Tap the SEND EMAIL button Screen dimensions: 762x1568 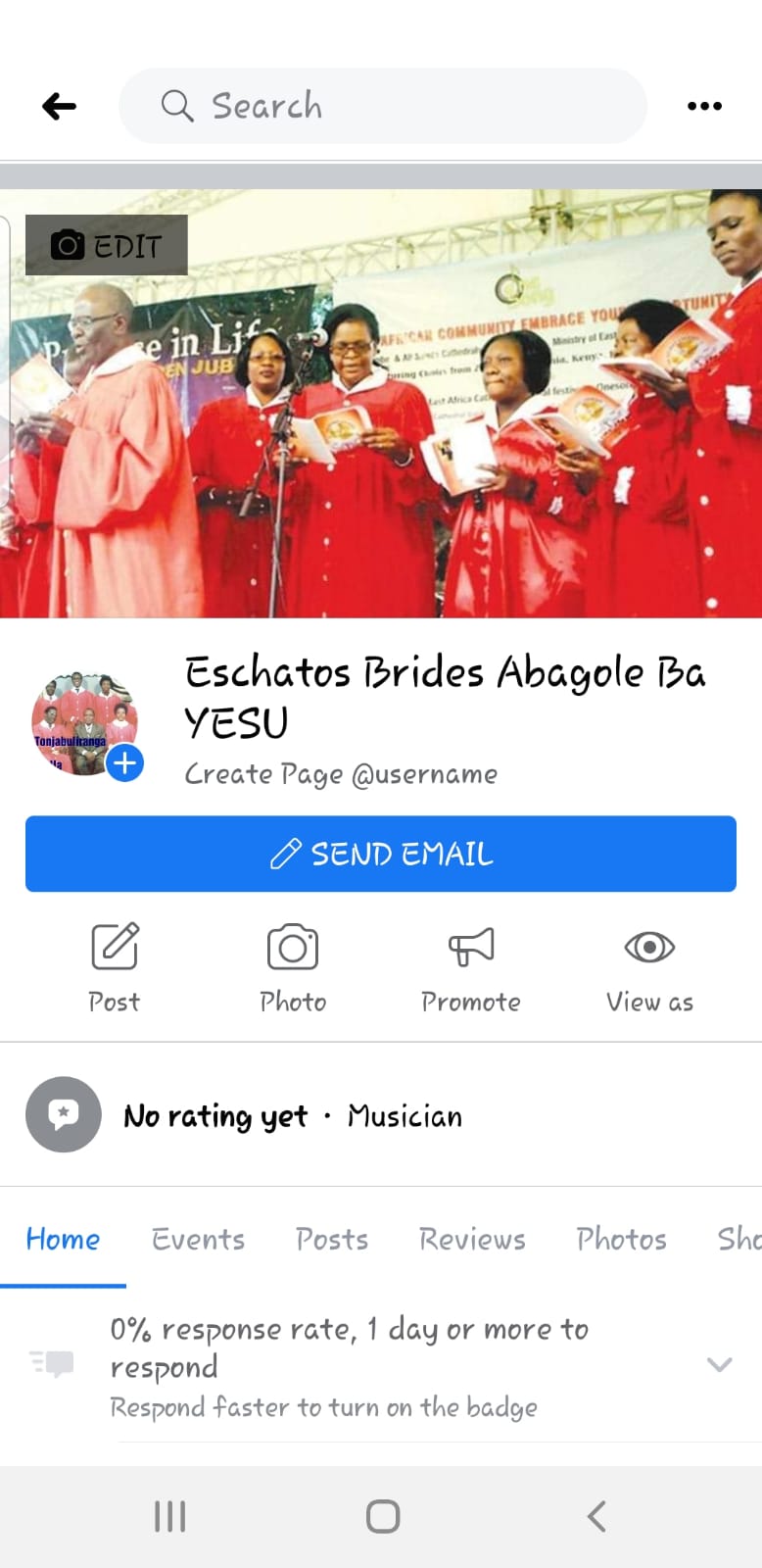(x=381, y=854)
